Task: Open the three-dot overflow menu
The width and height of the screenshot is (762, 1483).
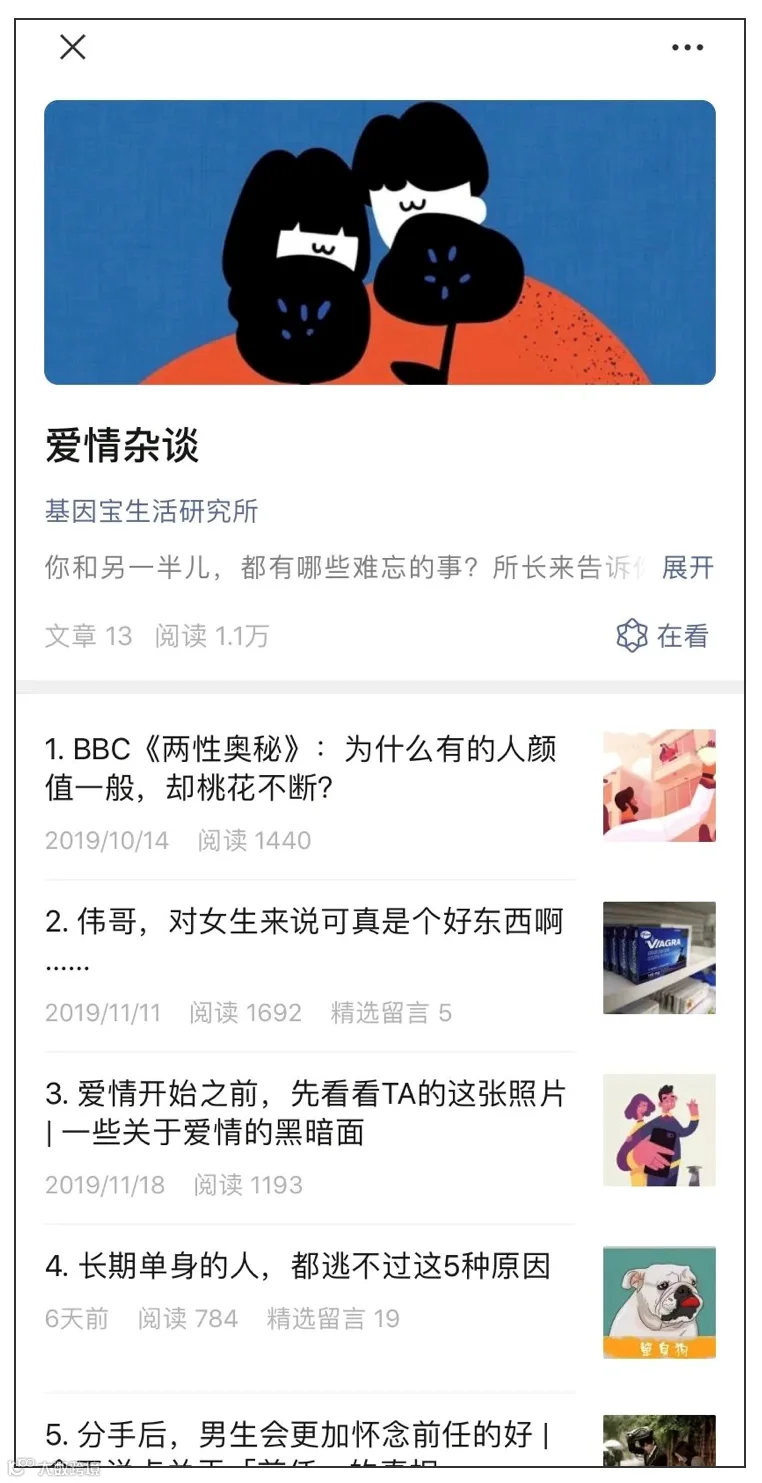Action: pos(687,47)
